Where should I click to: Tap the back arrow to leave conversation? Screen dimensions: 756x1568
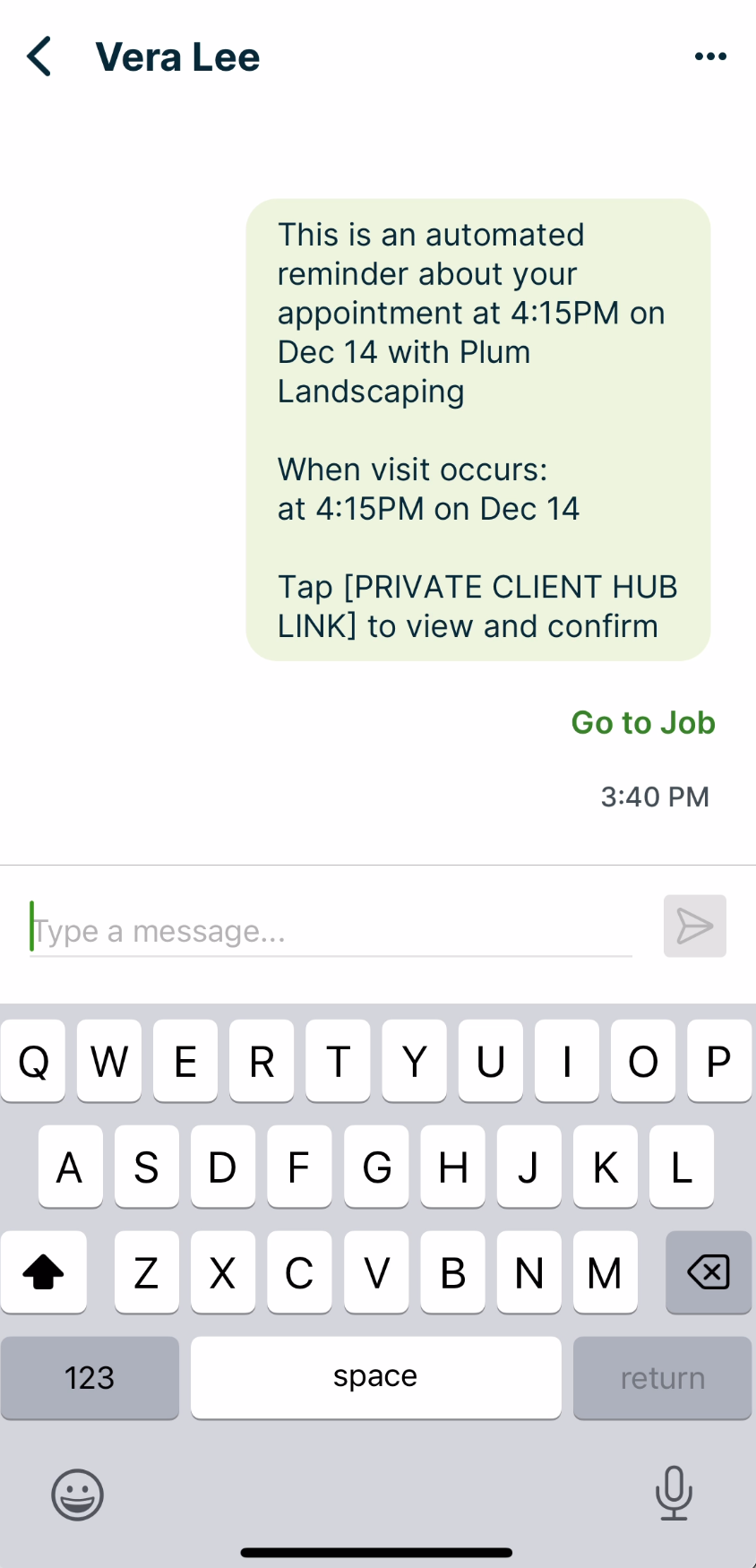[38, 56]
